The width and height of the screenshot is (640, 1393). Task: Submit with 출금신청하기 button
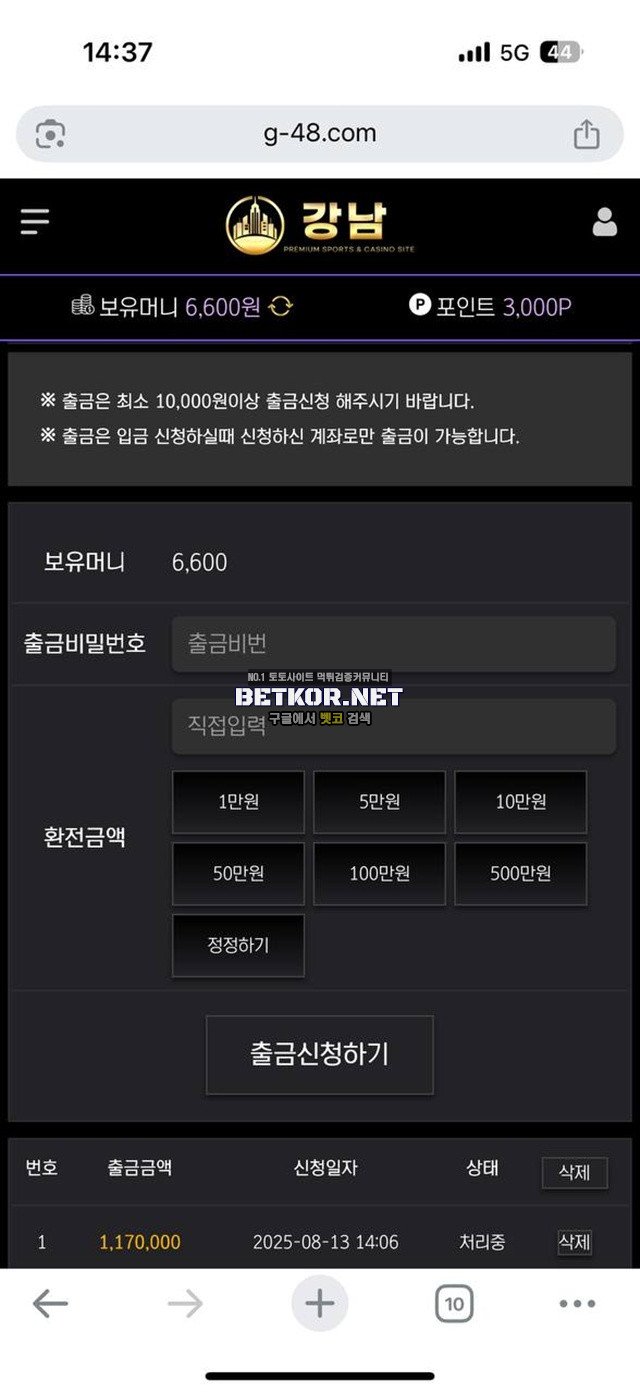coord(319,1055)
